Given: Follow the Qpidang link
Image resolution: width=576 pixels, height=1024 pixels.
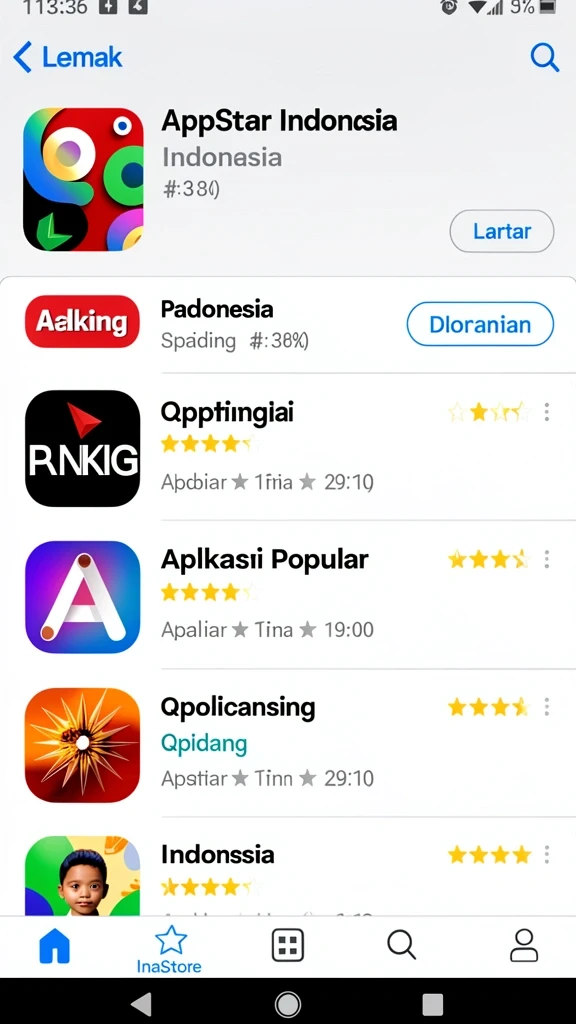Looking at the screenshot, I should 204,743.
